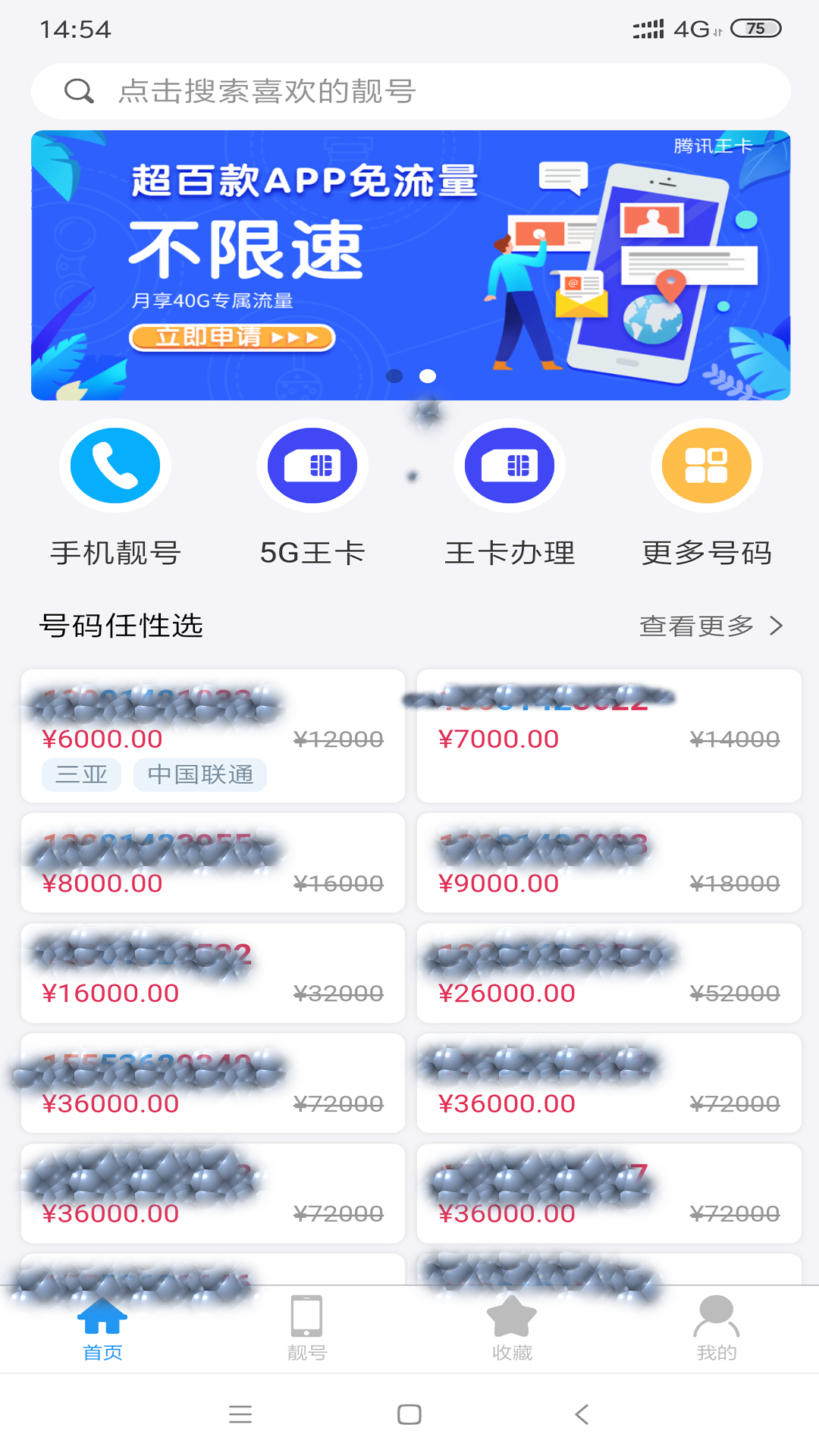Image resolution: width=819 pixels, height=1456 pixels.
Task: Open the Android recent apps button
Action: click(x=240, y=1414)
